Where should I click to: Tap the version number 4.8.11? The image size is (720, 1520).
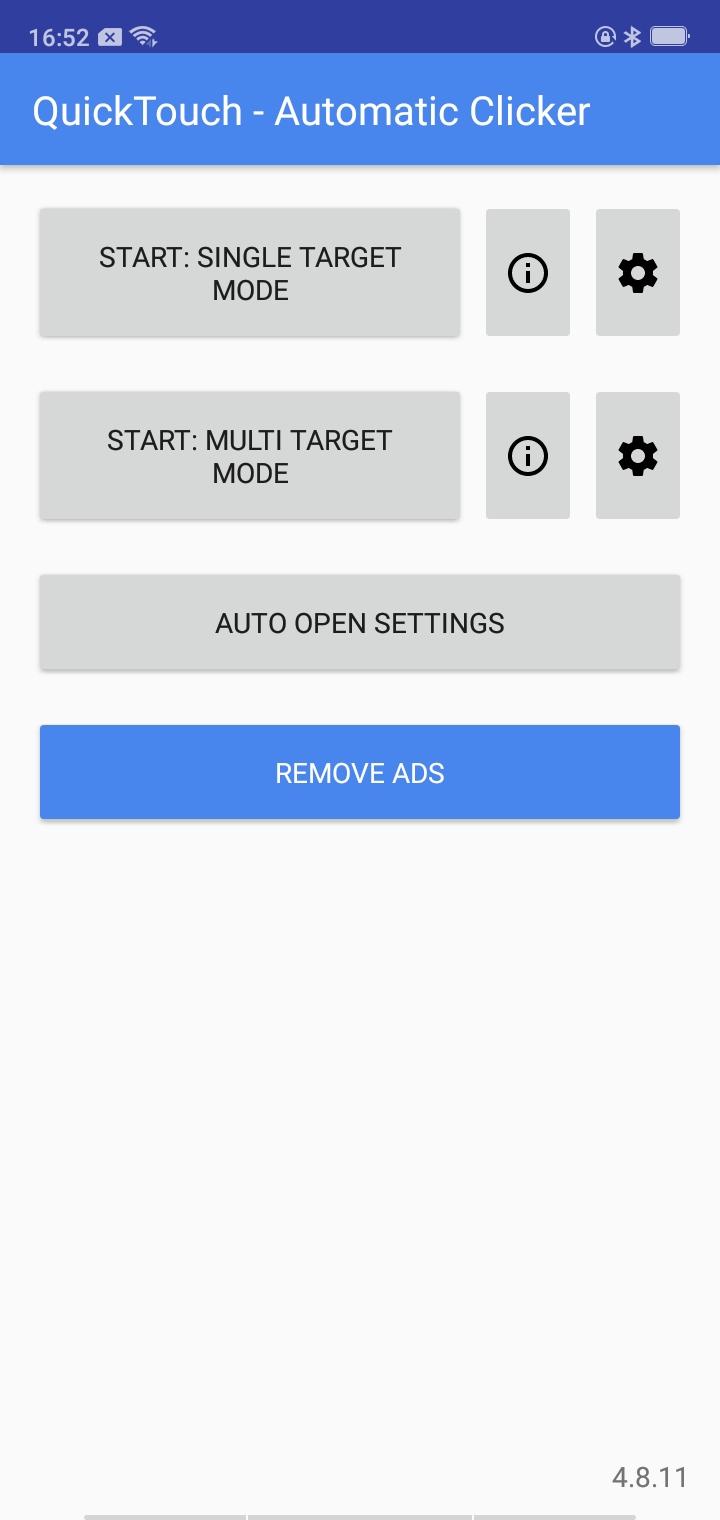649,1477
